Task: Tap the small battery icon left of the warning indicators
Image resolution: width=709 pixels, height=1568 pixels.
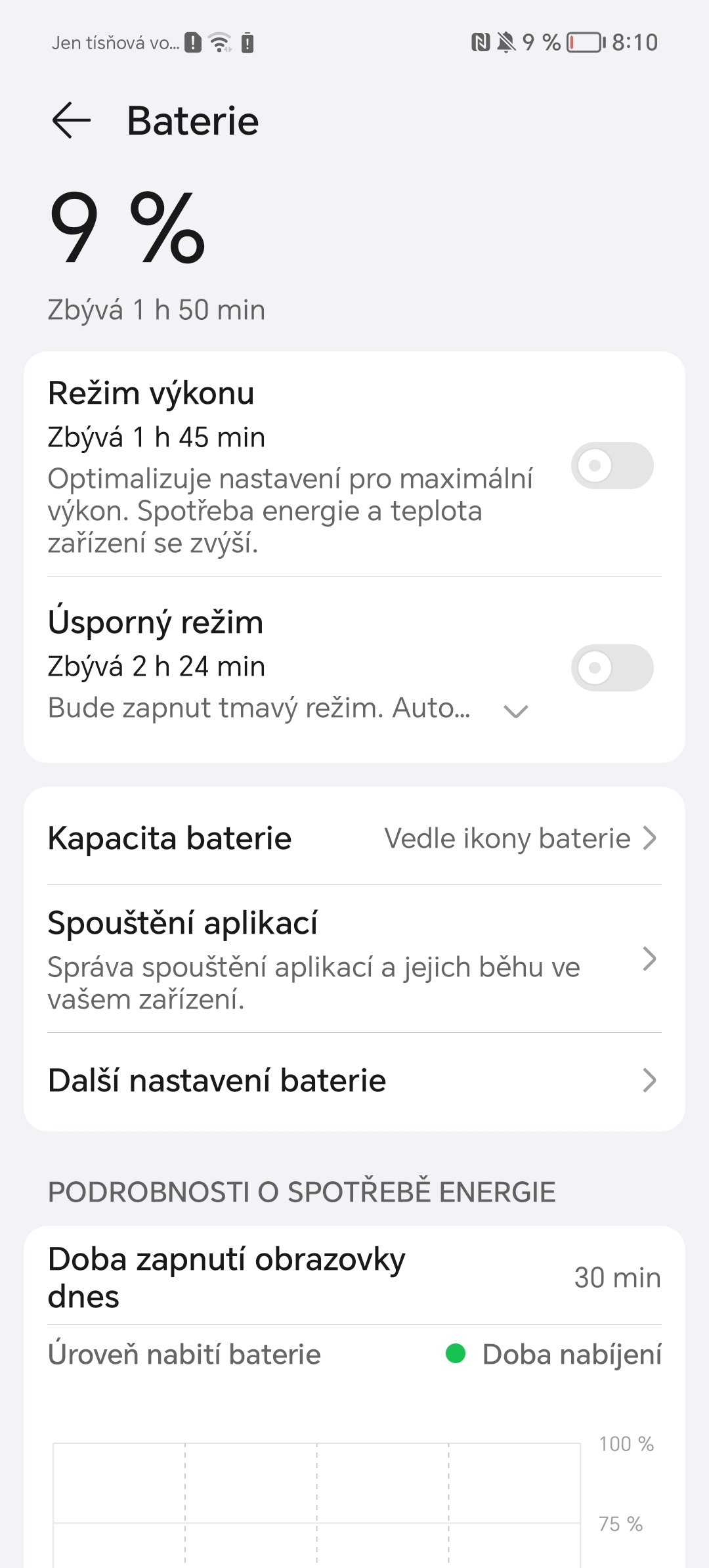Action: tap(247, 42)
